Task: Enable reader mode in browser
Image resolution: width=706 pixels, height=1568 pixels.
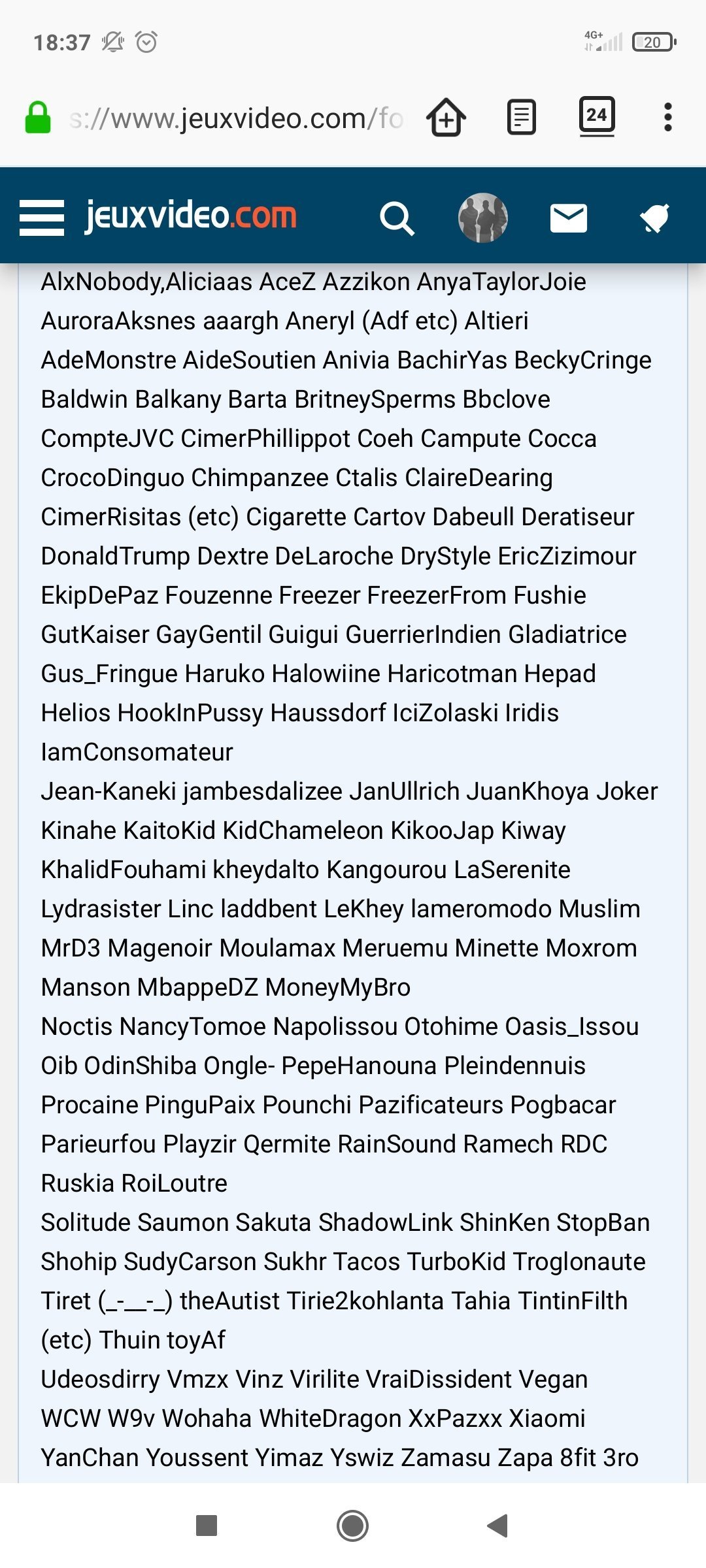Action: click(x=522, y=118)
